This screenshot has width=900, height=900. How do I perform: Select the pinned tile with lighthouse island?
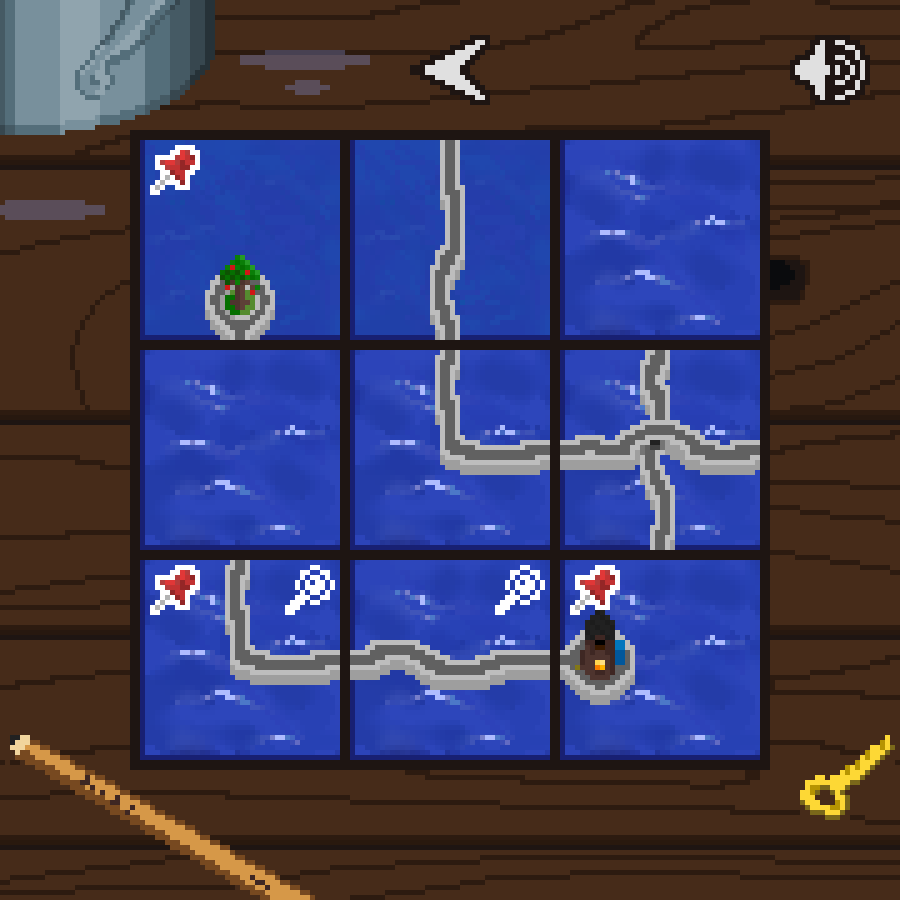pos(661,659)
